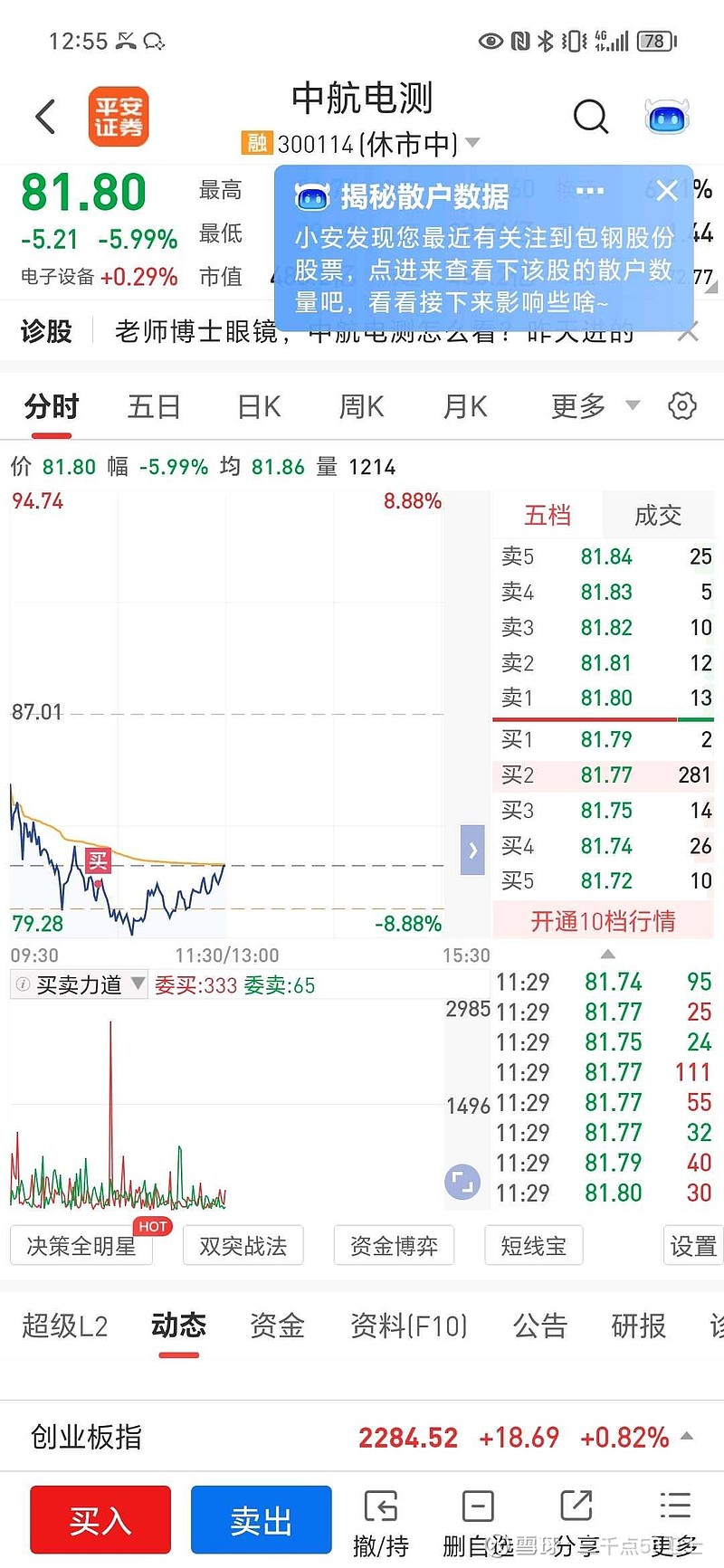Tap 开通10档行情 link
Image resolution: width=724 pixels, height=1568 pixels.
coord(603,921)
